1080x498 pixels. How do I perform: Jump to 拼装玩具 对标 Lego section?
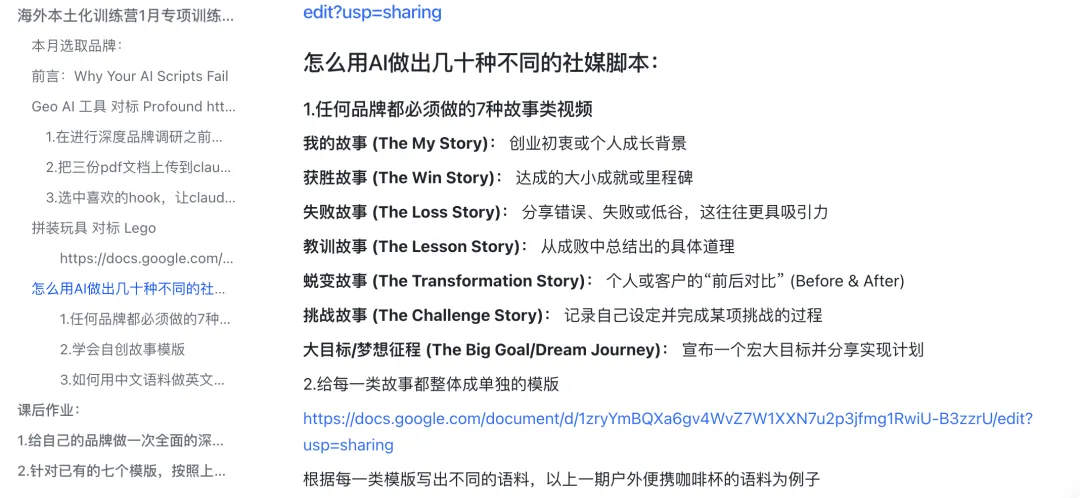(x=94, y=228)
